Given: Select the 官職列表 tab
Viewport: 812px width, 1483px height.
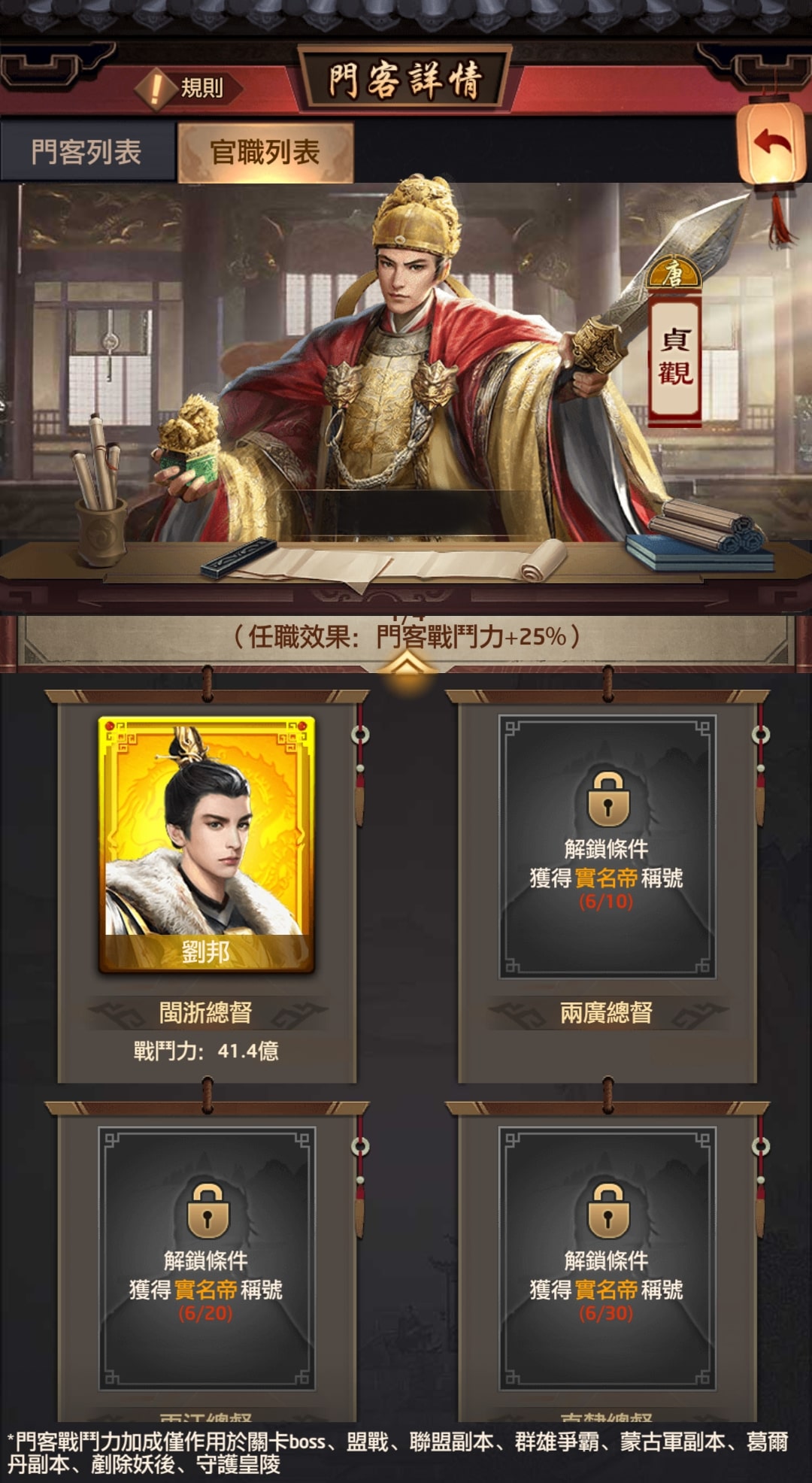Looking at the screenshot, I should pyautogui.click(x=265, y=152).
